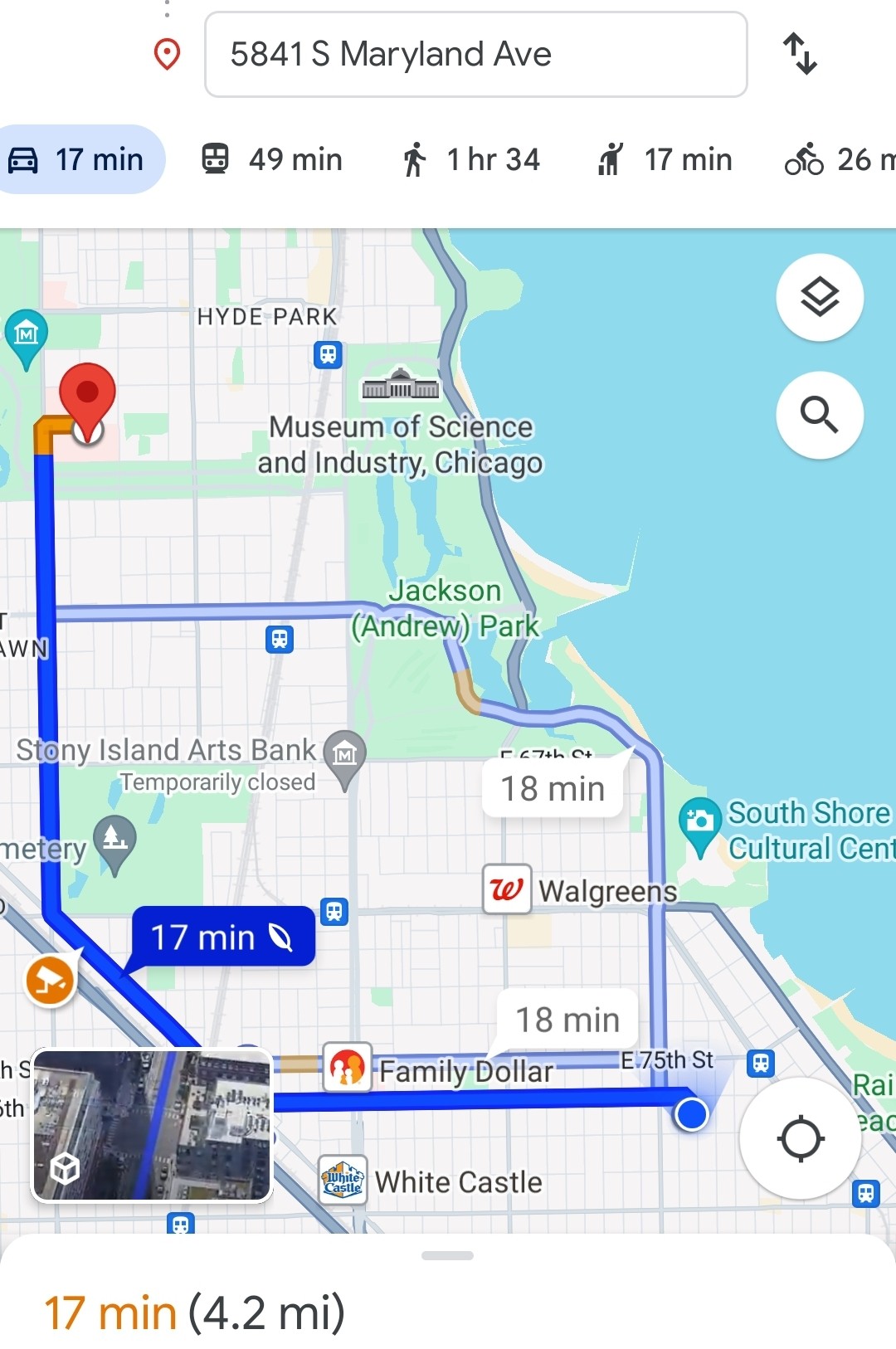The width and height of the screenshot is (896, 1349).
Task: Swap start and destination points
Action: pos(801,54)
